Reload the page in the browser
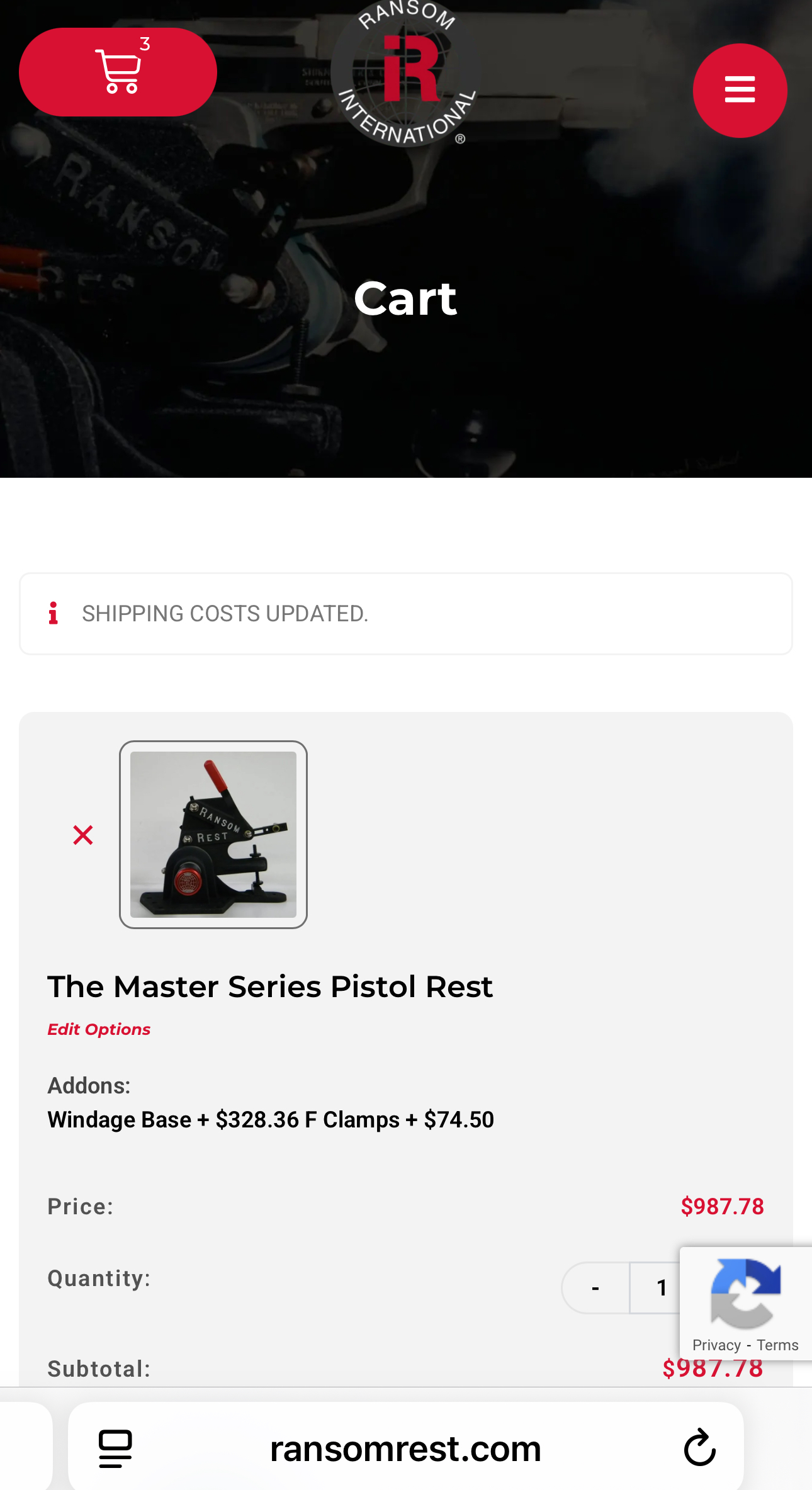Screen dimensions: 812x1490 [x=699, y=1448]
